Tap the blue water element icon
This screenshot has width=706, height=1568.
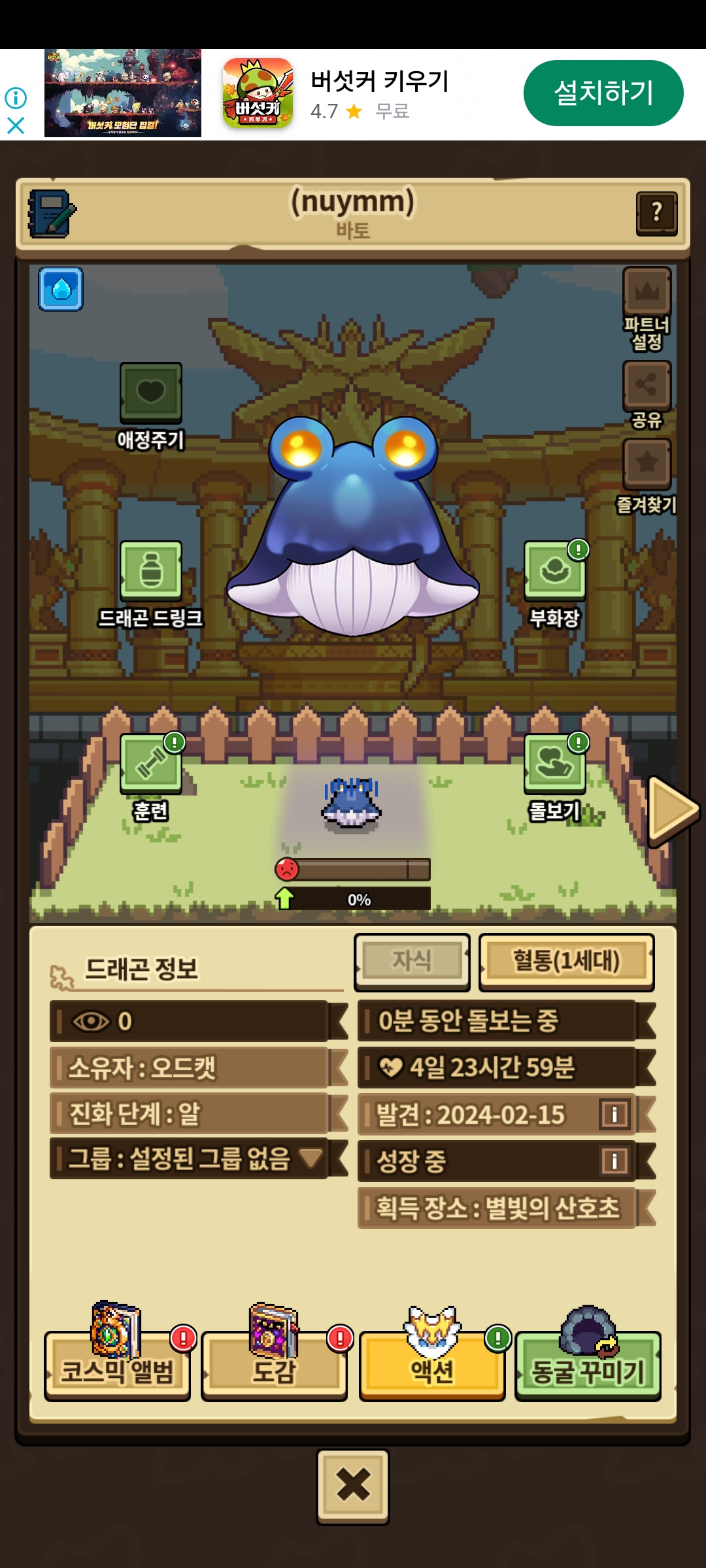click(61, 289)
